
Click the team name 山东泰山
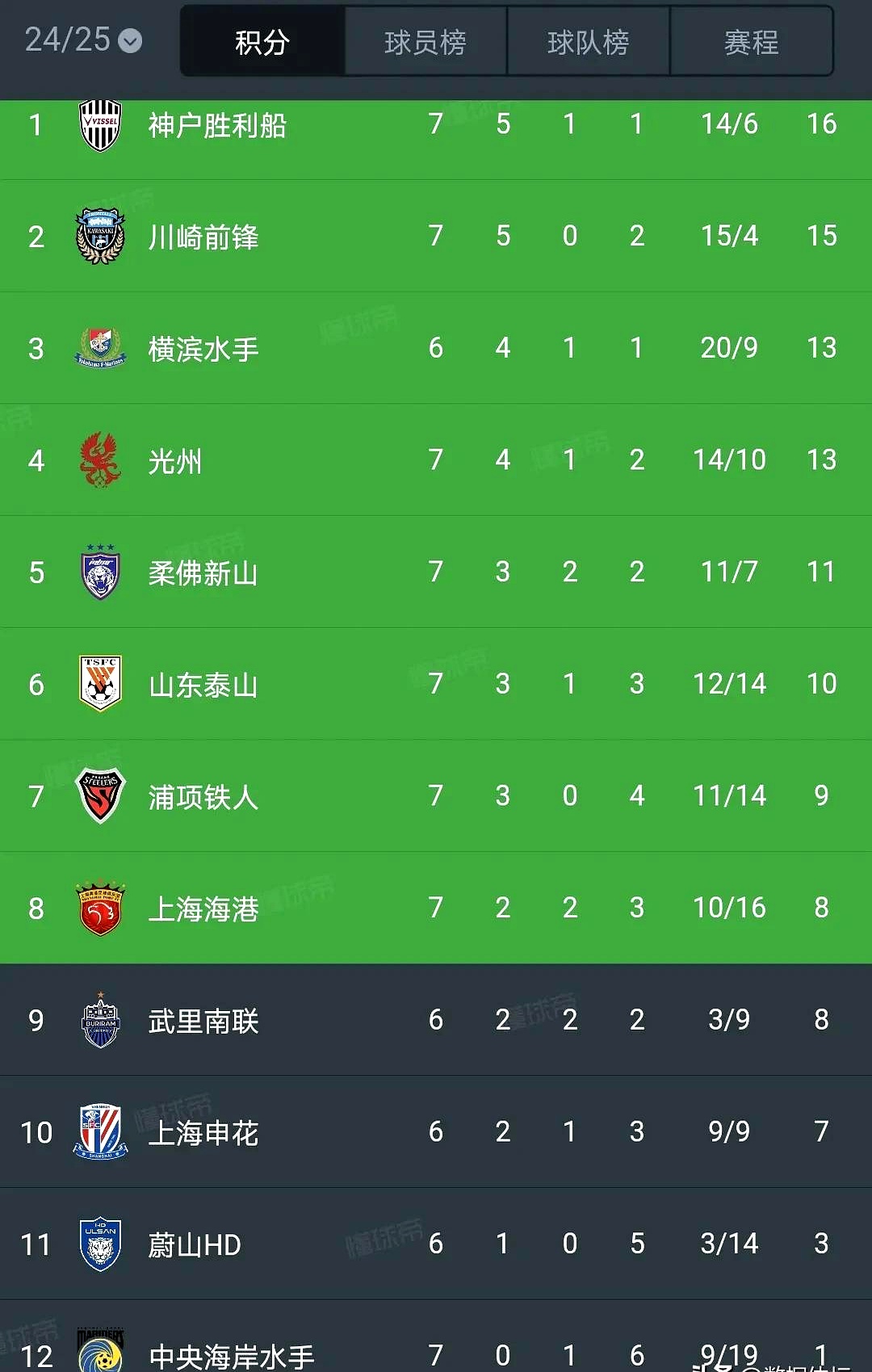click(204, 683)
